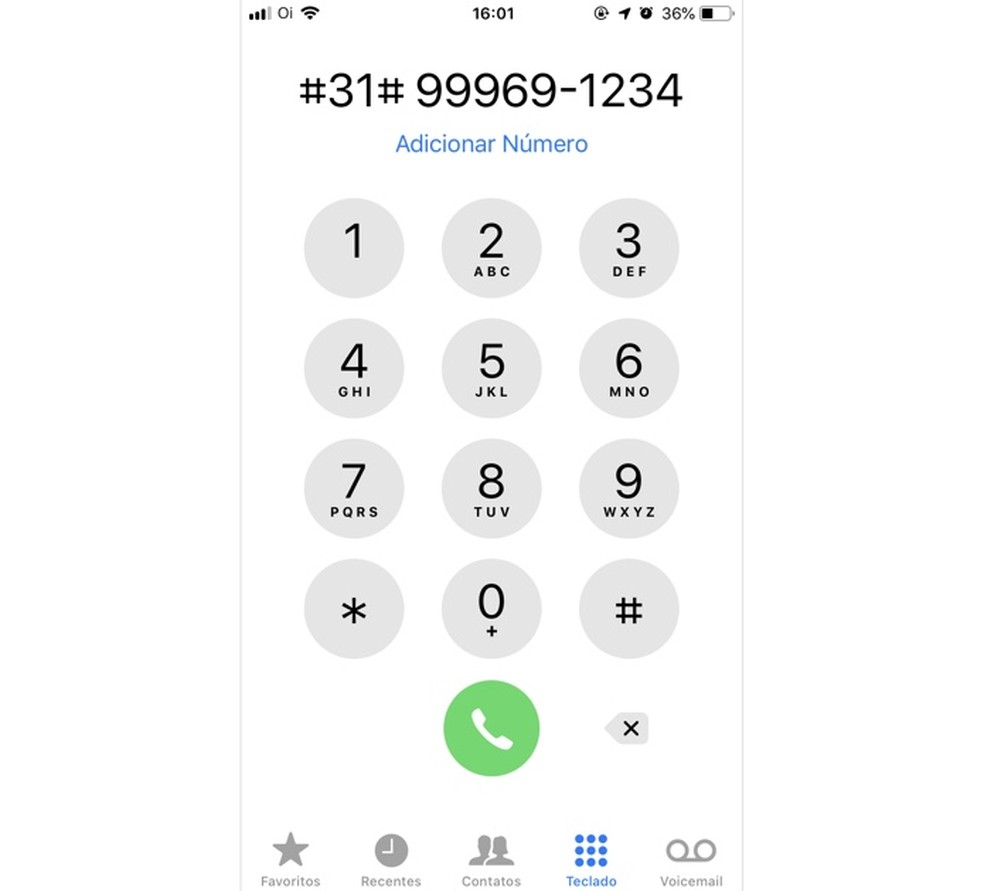Start the call with the green phone button
Image resolution: width=984 pixels, height=891 pixels.
coord(491,728)
